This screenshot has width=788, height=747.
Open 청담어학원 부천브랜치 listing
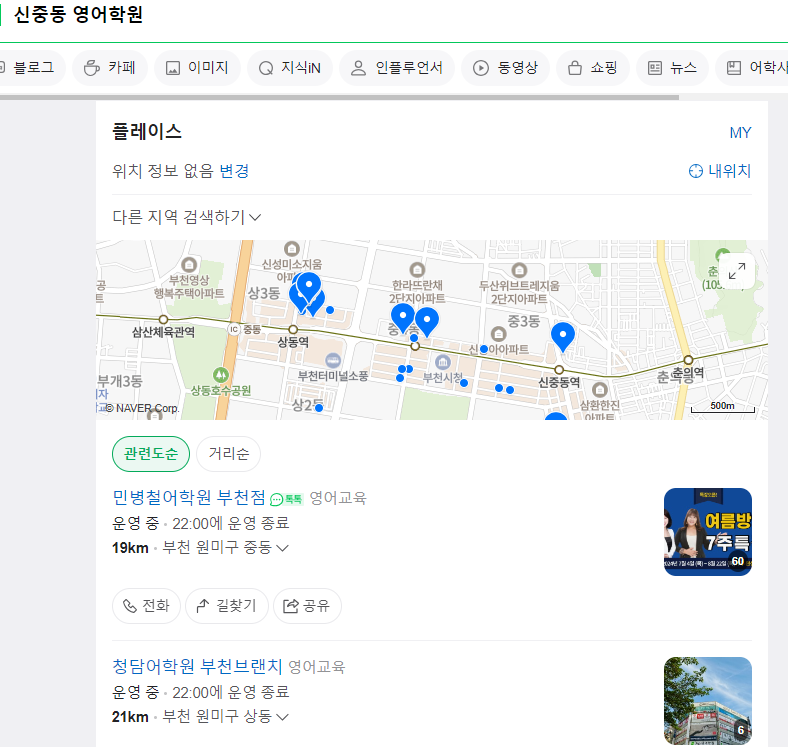(198, 667)
